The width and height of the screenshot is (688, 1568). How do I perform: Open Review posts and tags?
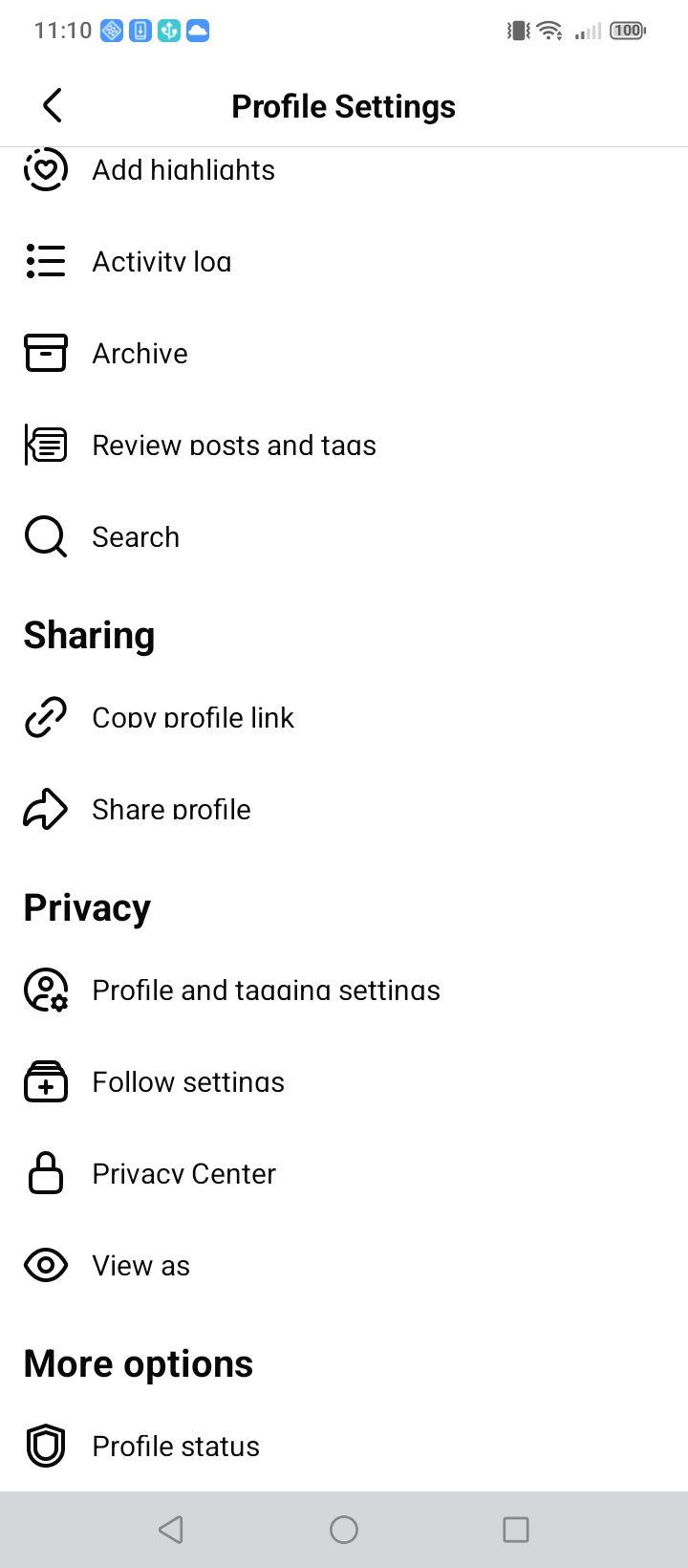pos(344,445)
